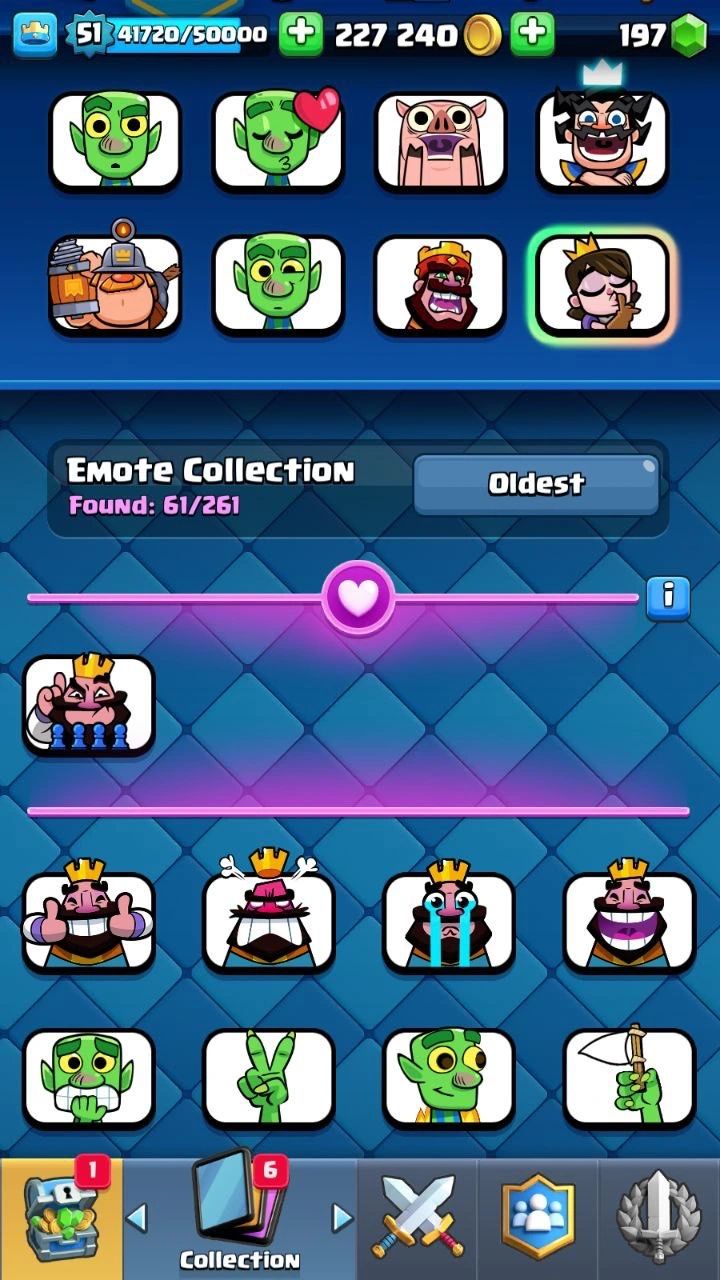720x1280 pixels.
Task: Open the shop chest tab
Action: click(61, 1220)
